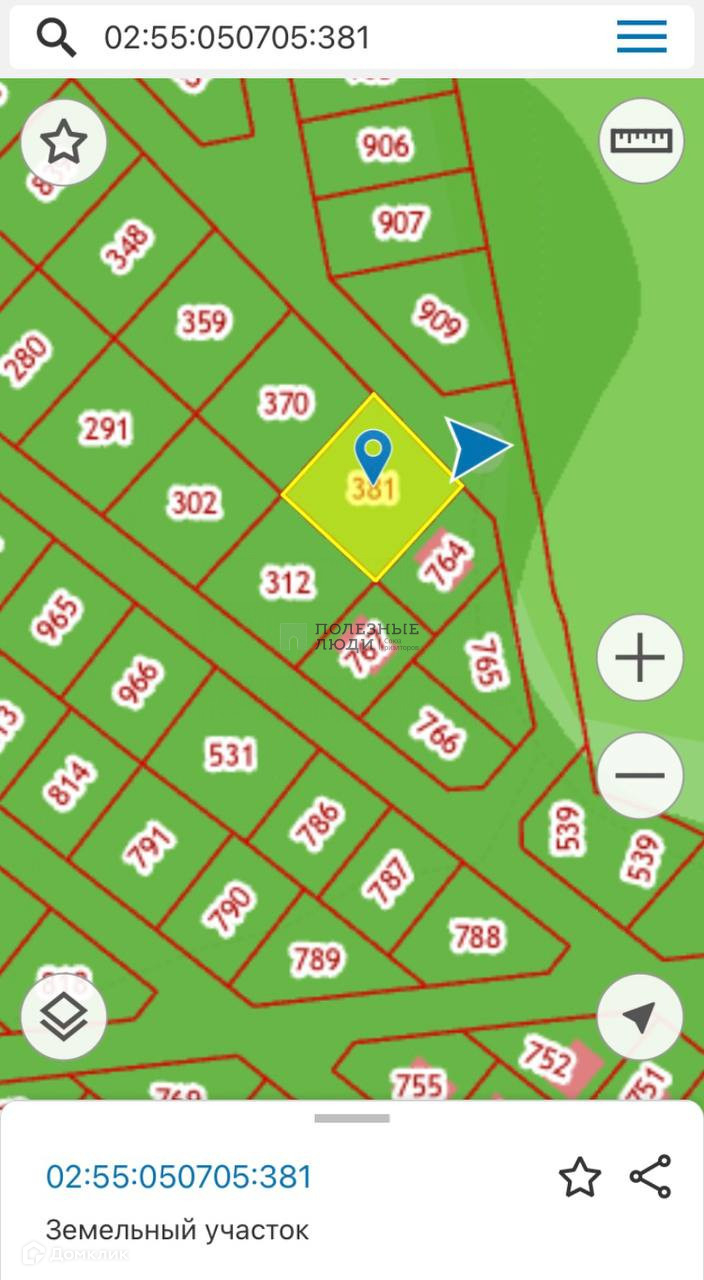Open the map layers selector
Viewport: 704px width, 1280px height.
coord(64,1016)
